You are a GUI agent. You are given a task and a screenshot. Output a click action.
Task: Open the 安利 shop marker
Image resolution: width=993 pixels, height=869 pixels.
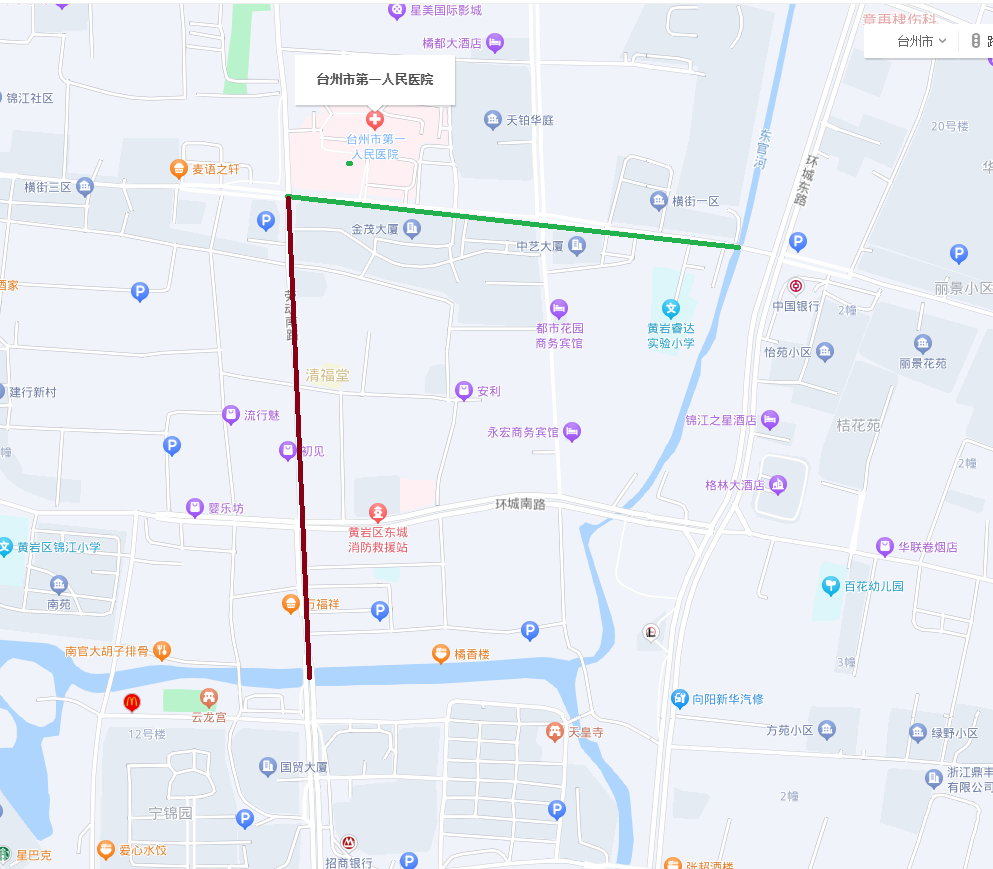[x=463, y=391]
